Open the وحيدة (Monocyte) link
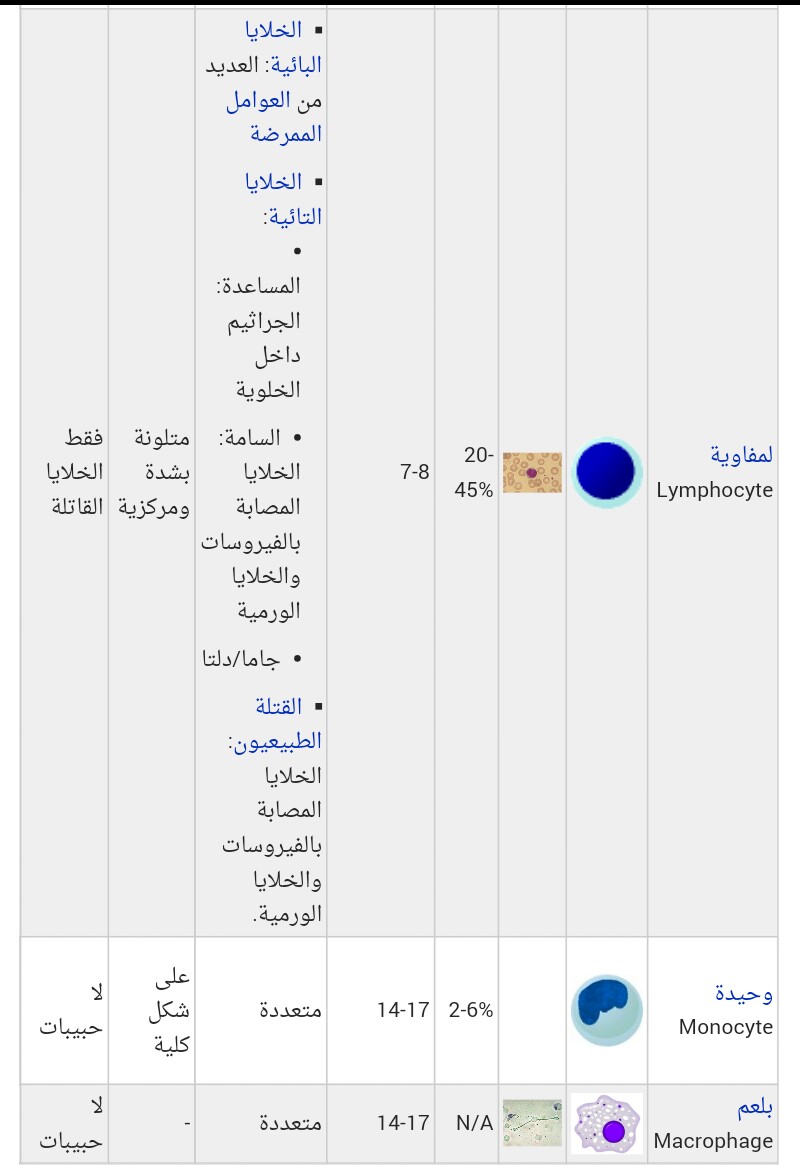800x1165 pixels. coord(743,993)
